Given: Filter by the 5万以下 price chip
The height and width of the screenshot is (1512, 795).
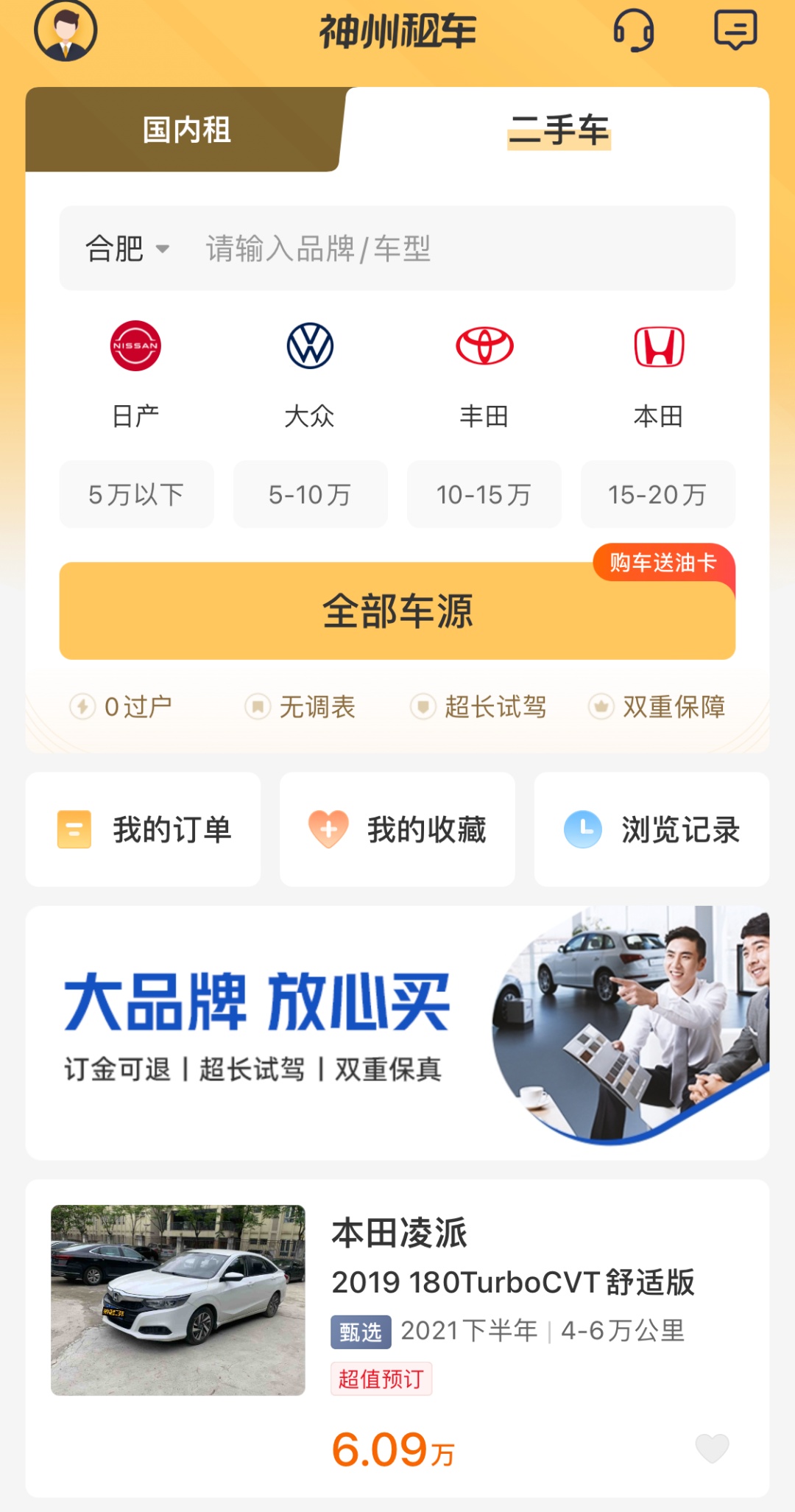Looking at the screenshot, I should click(x=136, y=494).
